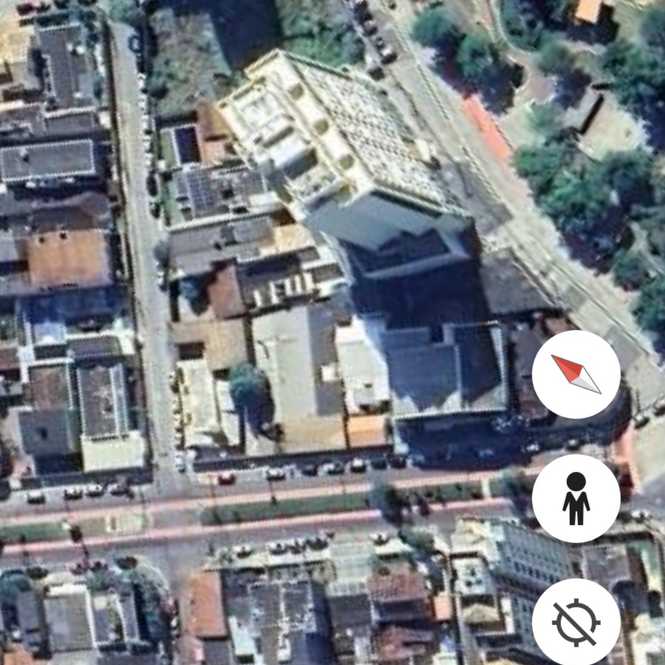Open Street View with the pegman button

[575, 498]
